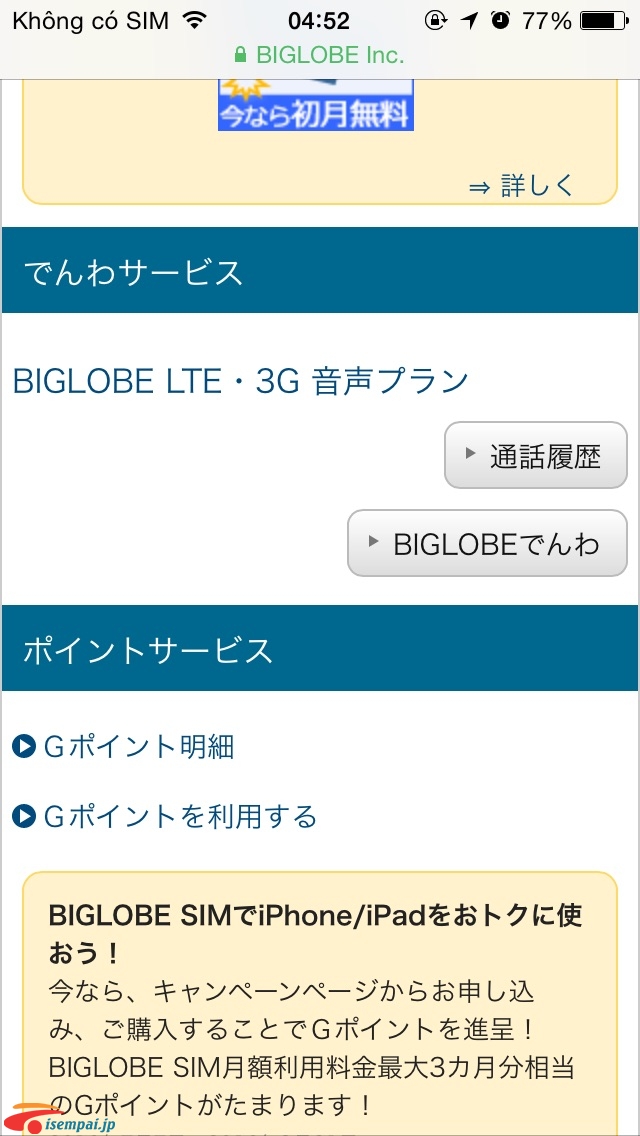The width and height of the screenshot is (640, 1136).
Task: Open the BIGLOBE LTE・3G 音声プラン link
Action: [x=241, y=382]
